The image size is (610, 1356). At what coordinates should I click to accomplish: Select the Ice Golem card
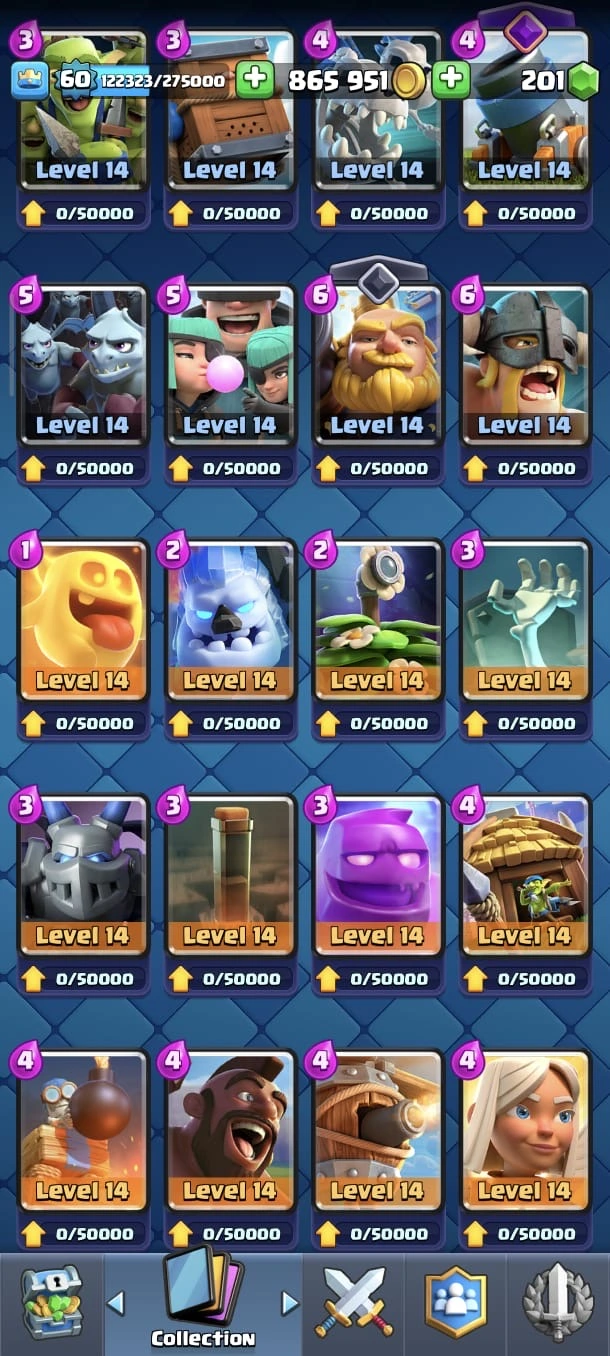click(x=229, y=620)
